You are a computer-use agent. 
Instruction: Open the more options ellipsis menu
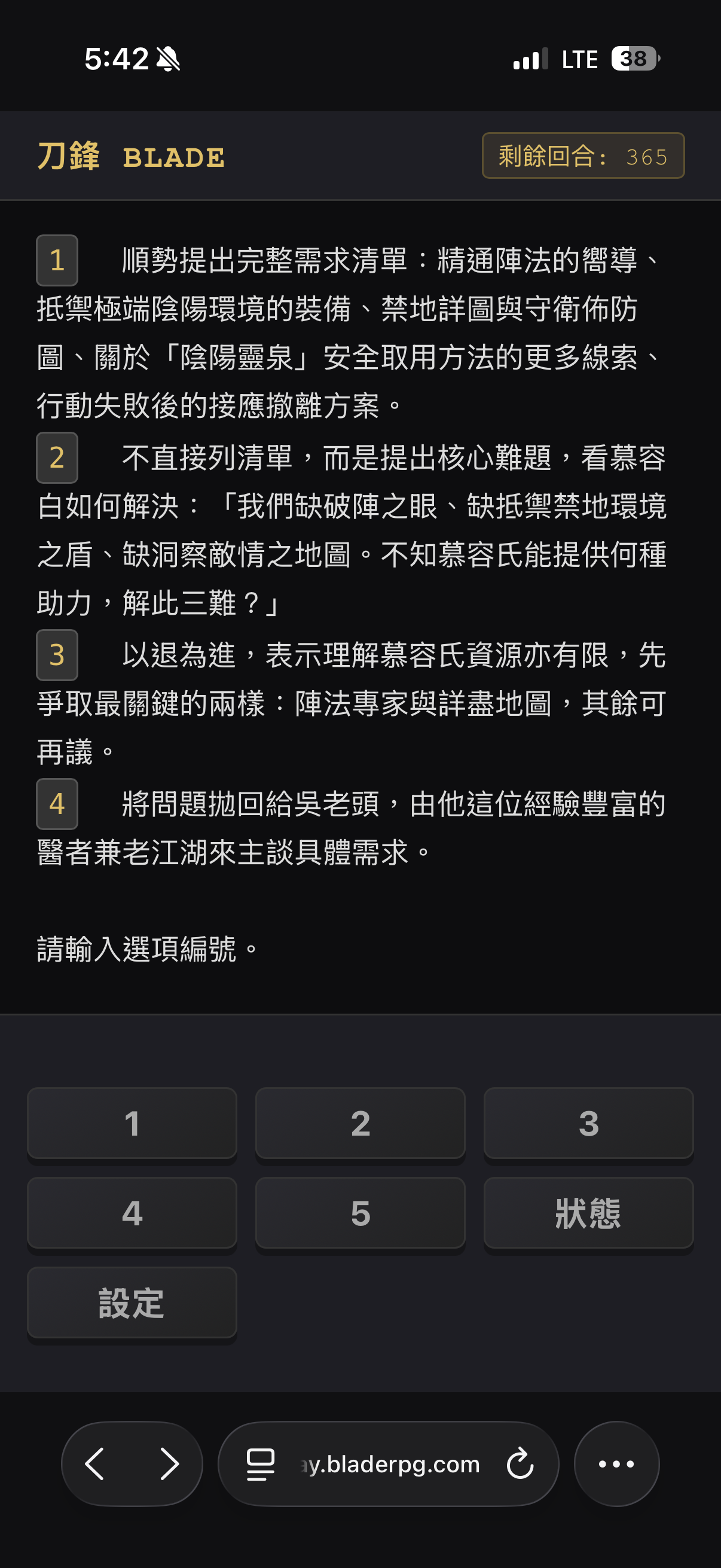click(616, 1465)
